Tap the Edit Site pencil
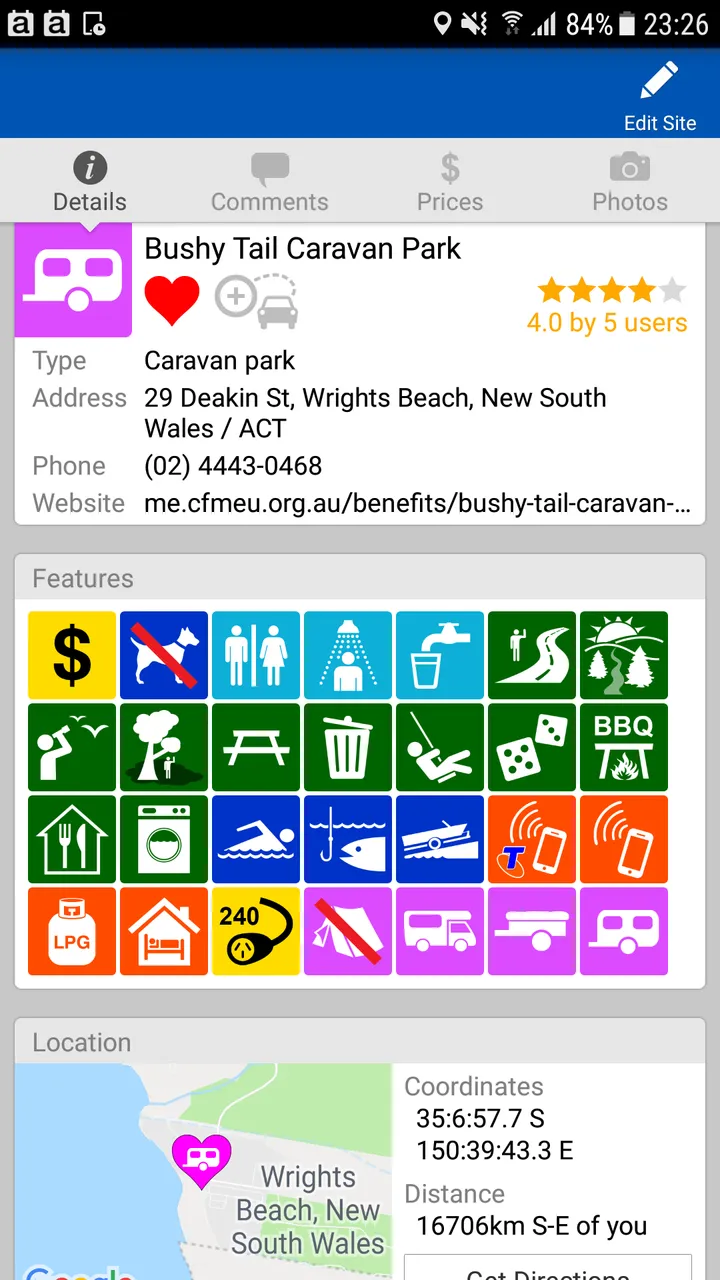720x1280 pixels. point(659,96)
